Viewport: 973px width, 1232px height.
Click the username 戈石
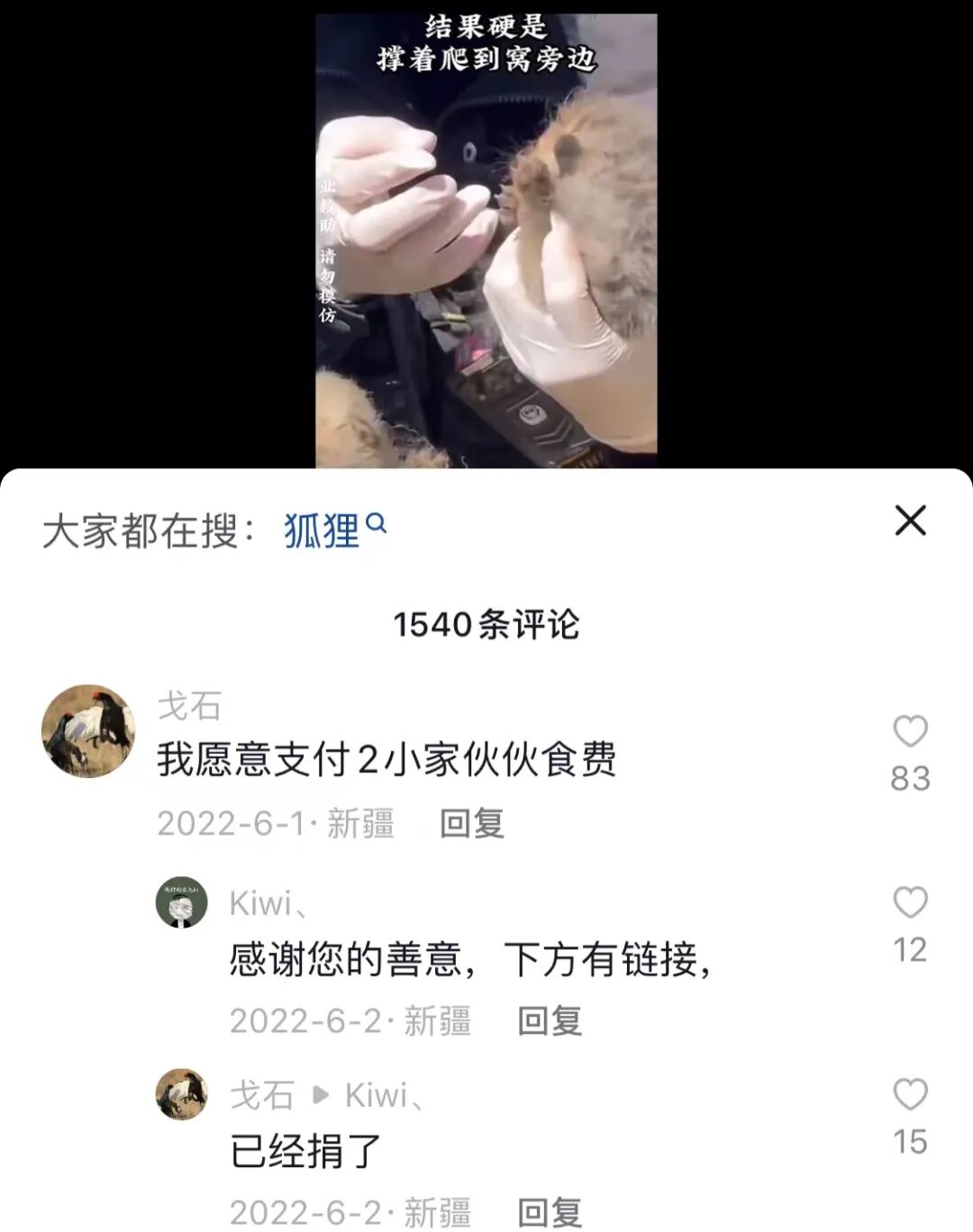coord(190,708)
